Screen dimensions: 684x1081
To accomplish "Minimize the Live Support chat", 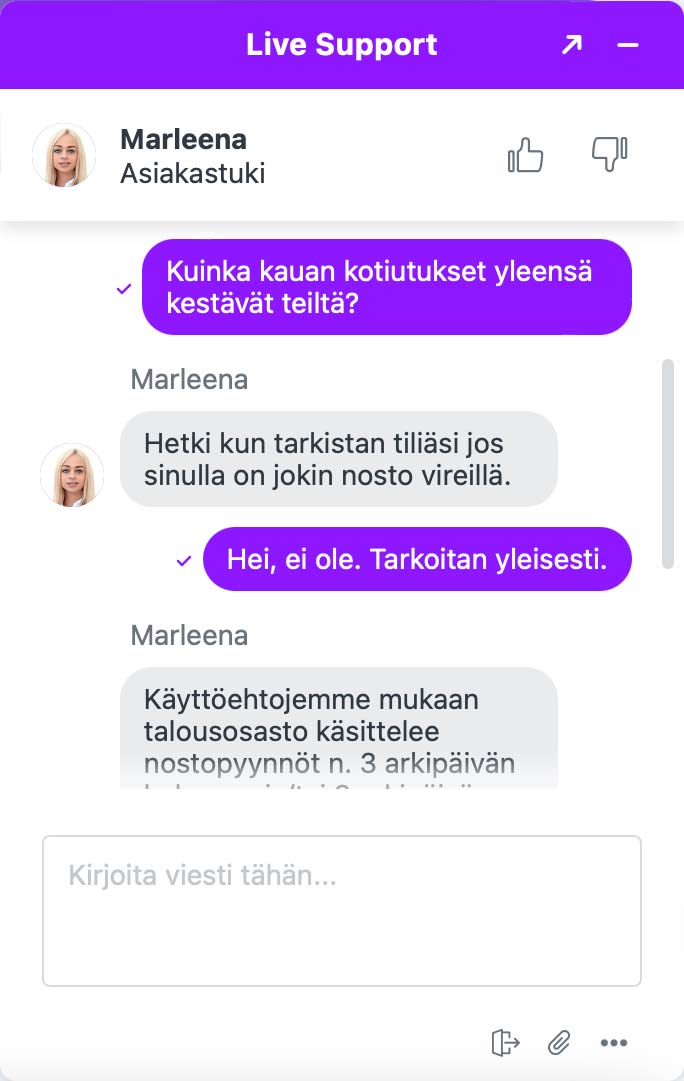I will click(x=628, y=45).
